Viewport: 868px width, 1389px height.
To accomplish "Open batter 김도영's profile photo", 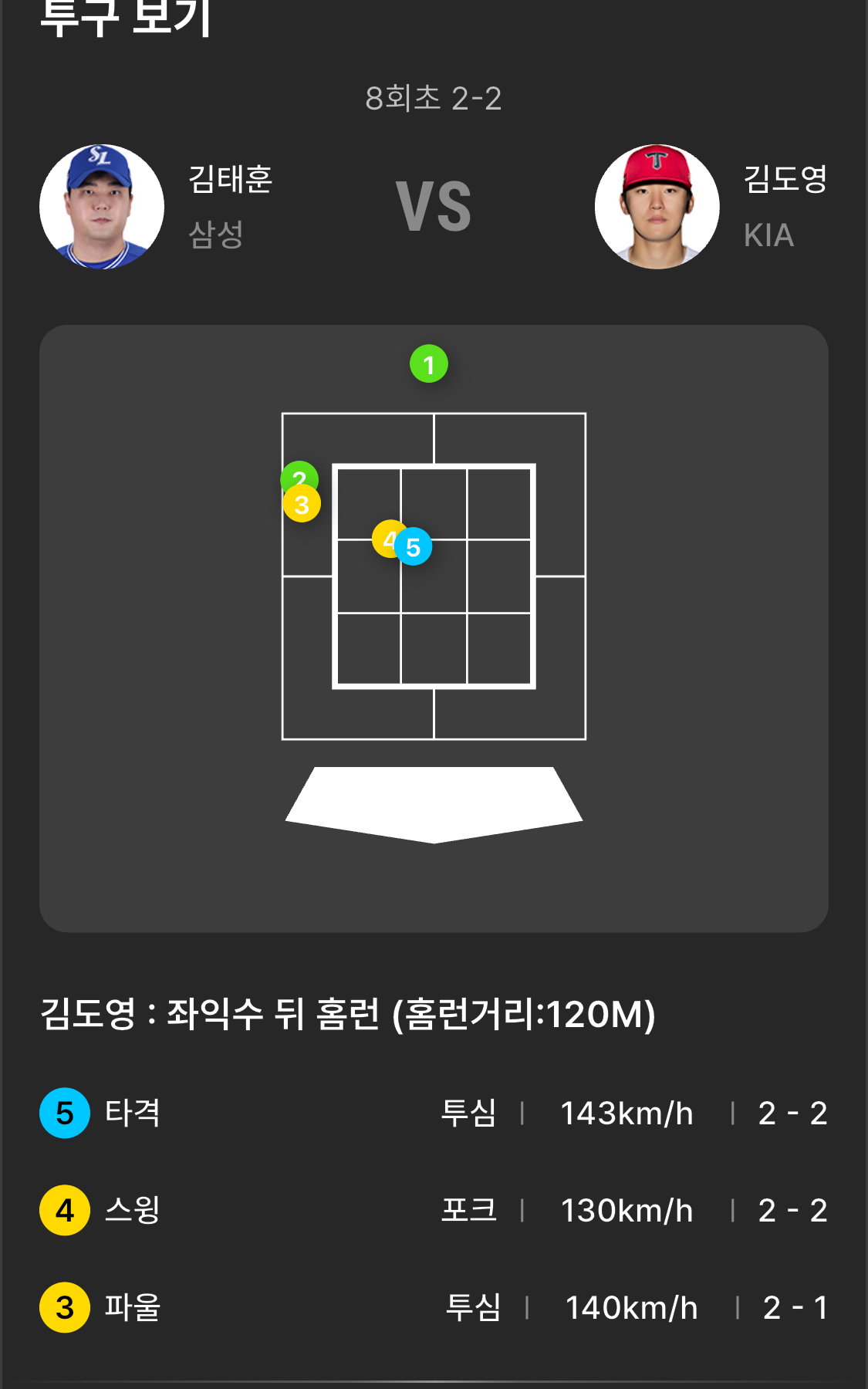I will 657,207.
